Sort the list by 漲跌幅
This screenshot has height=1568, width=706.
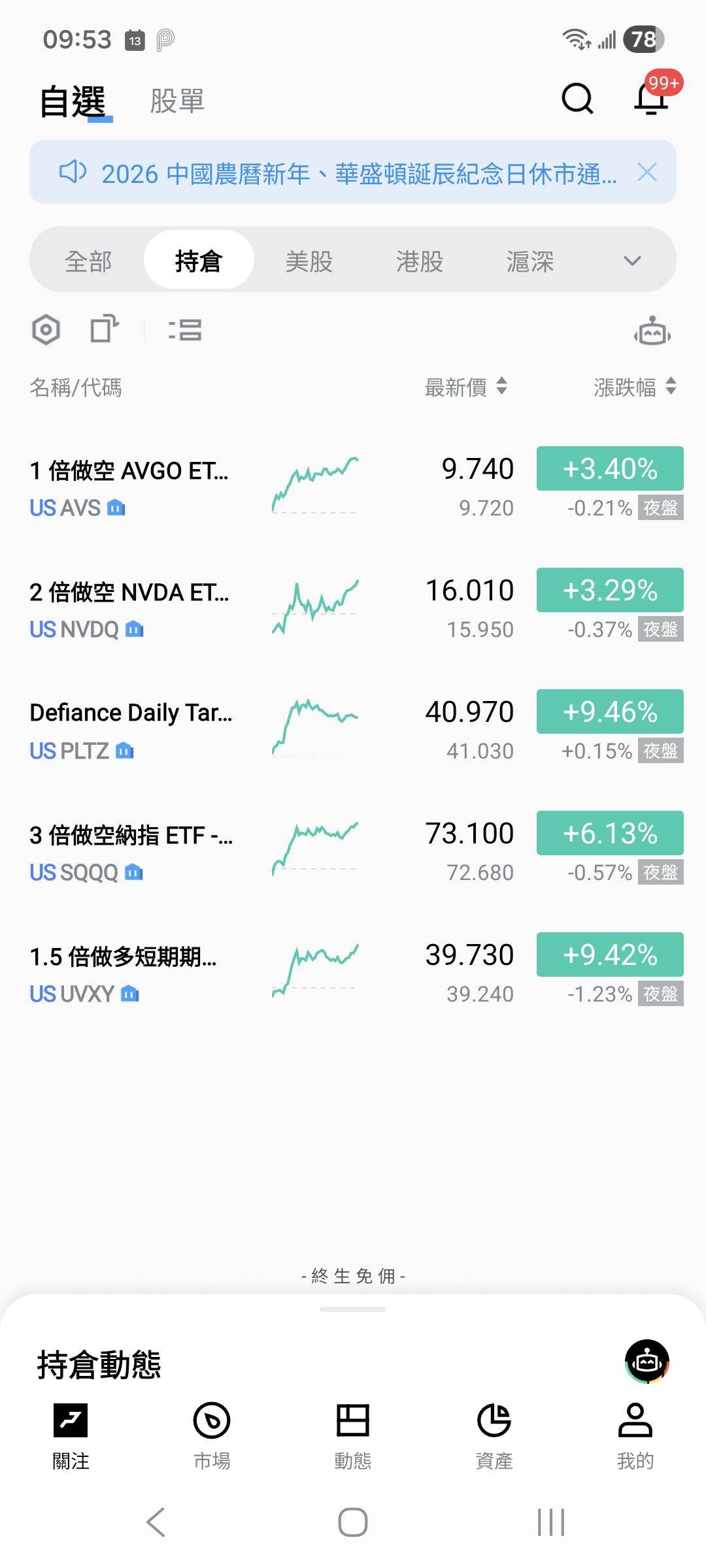tap(634, 387)
